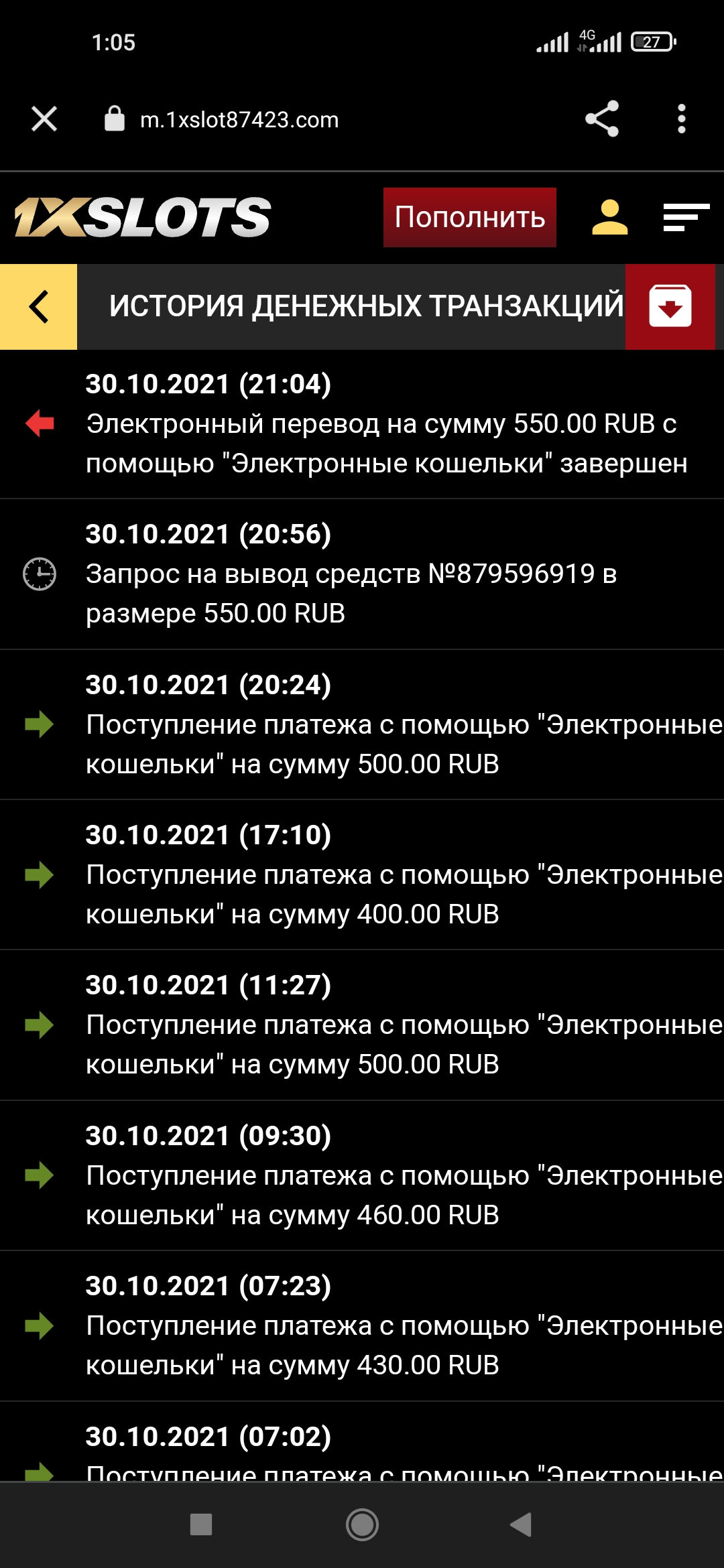Tap the site address m.1xslot87423.com

pos(239,120)
